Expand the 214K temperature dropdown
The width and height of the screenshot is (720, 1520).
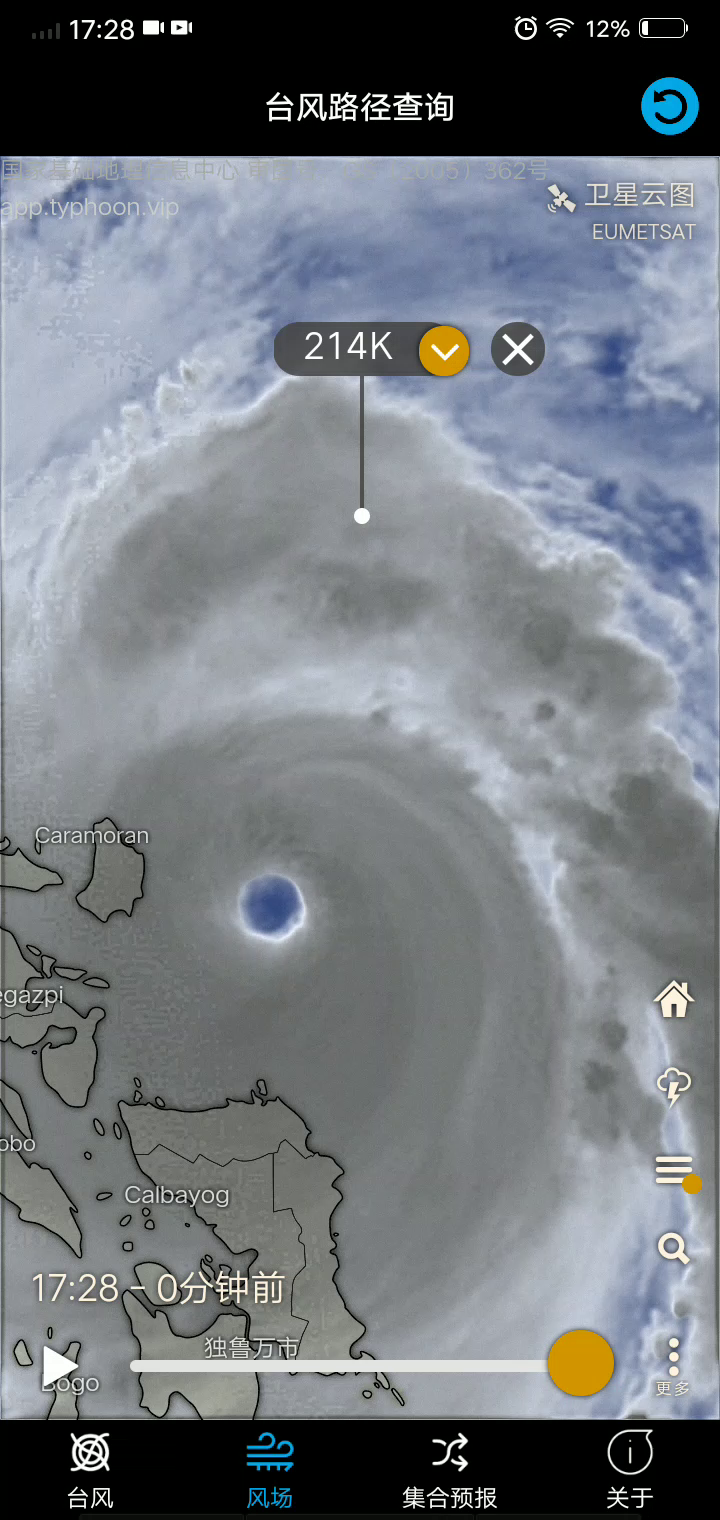444,350
